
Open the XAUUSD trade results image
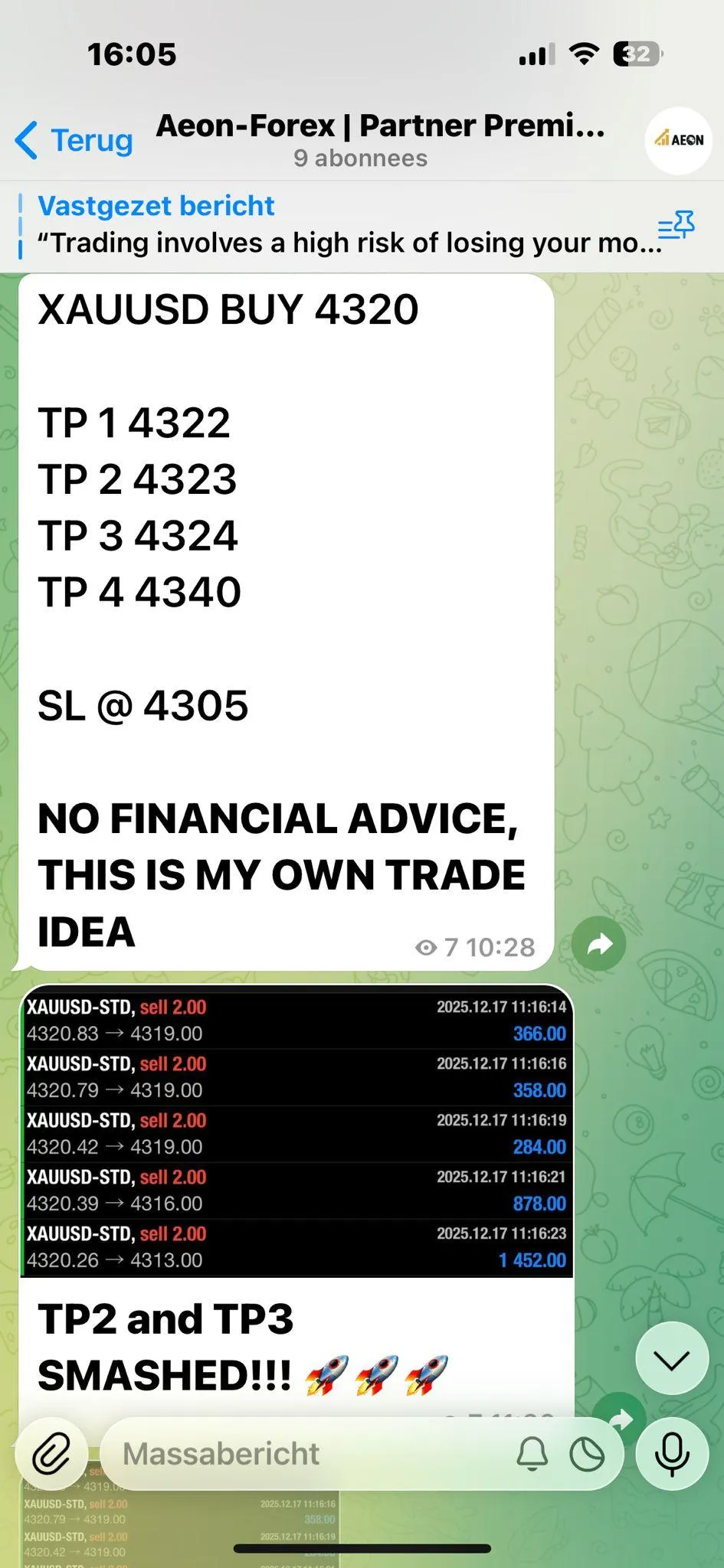pos(296,1133)
